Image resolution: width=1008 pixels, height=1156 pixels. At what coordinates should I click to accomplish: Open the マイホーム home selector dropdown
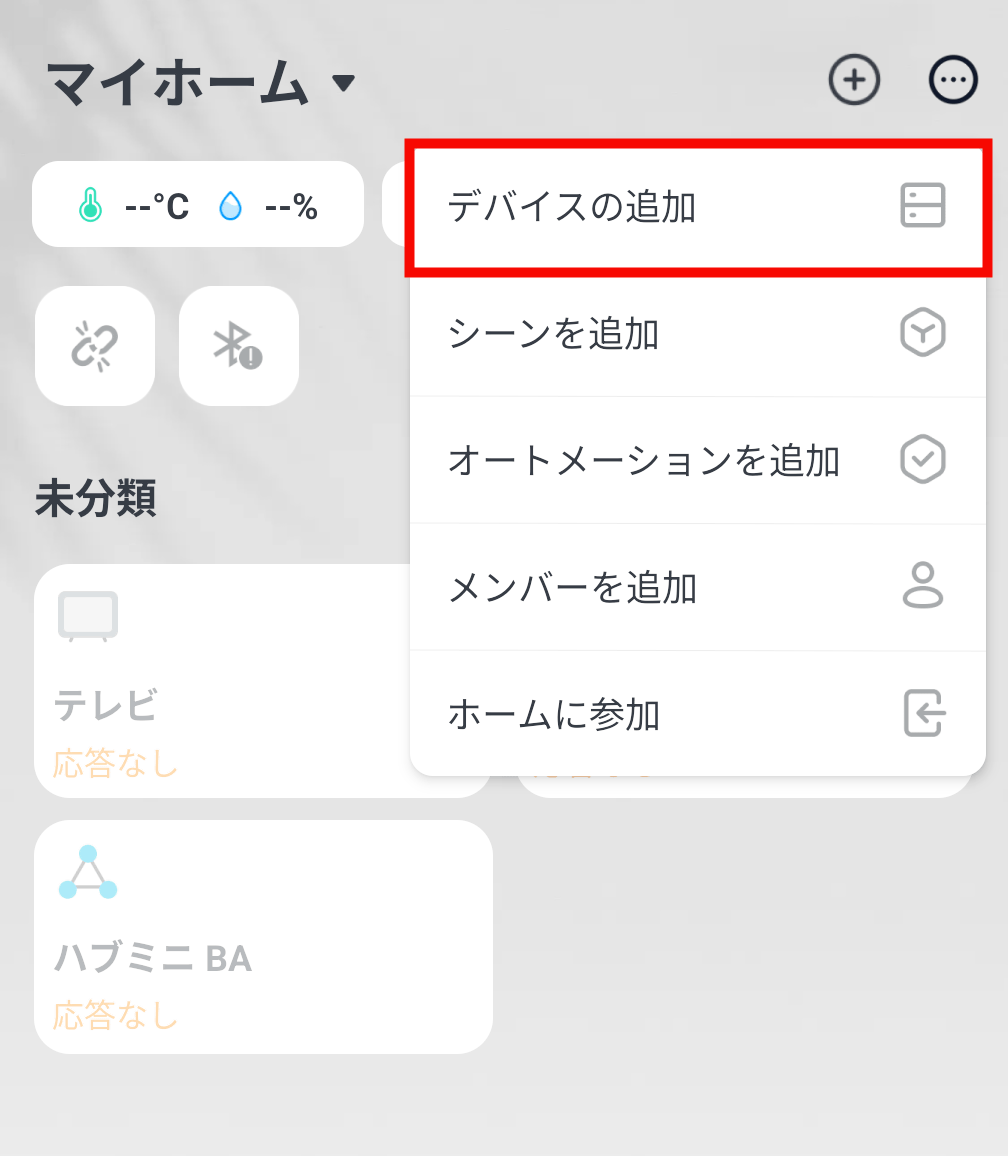click(200, 83)
